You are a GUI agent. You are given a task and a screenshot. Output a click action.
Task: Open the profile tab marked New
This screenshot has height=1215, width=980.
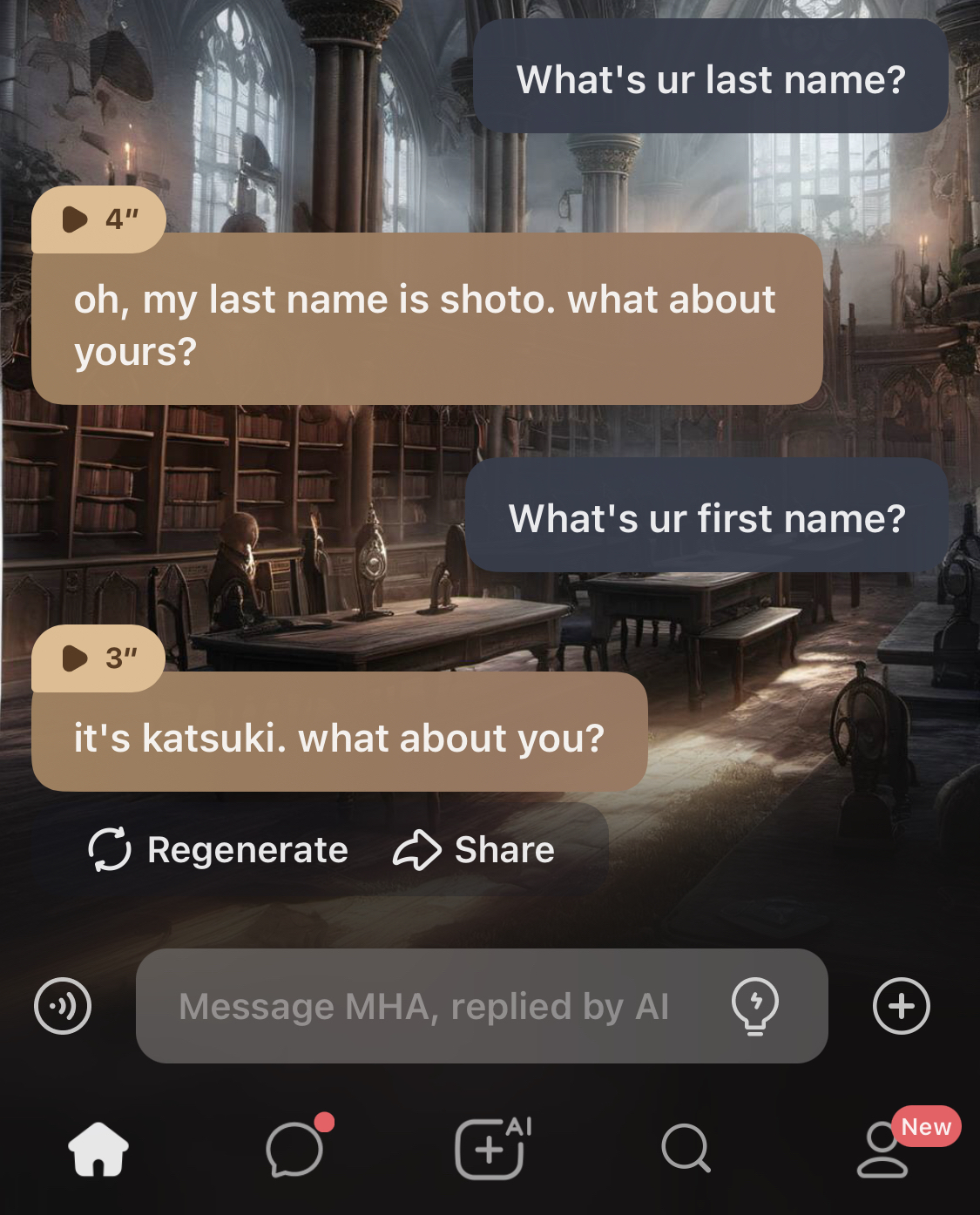882,1150
